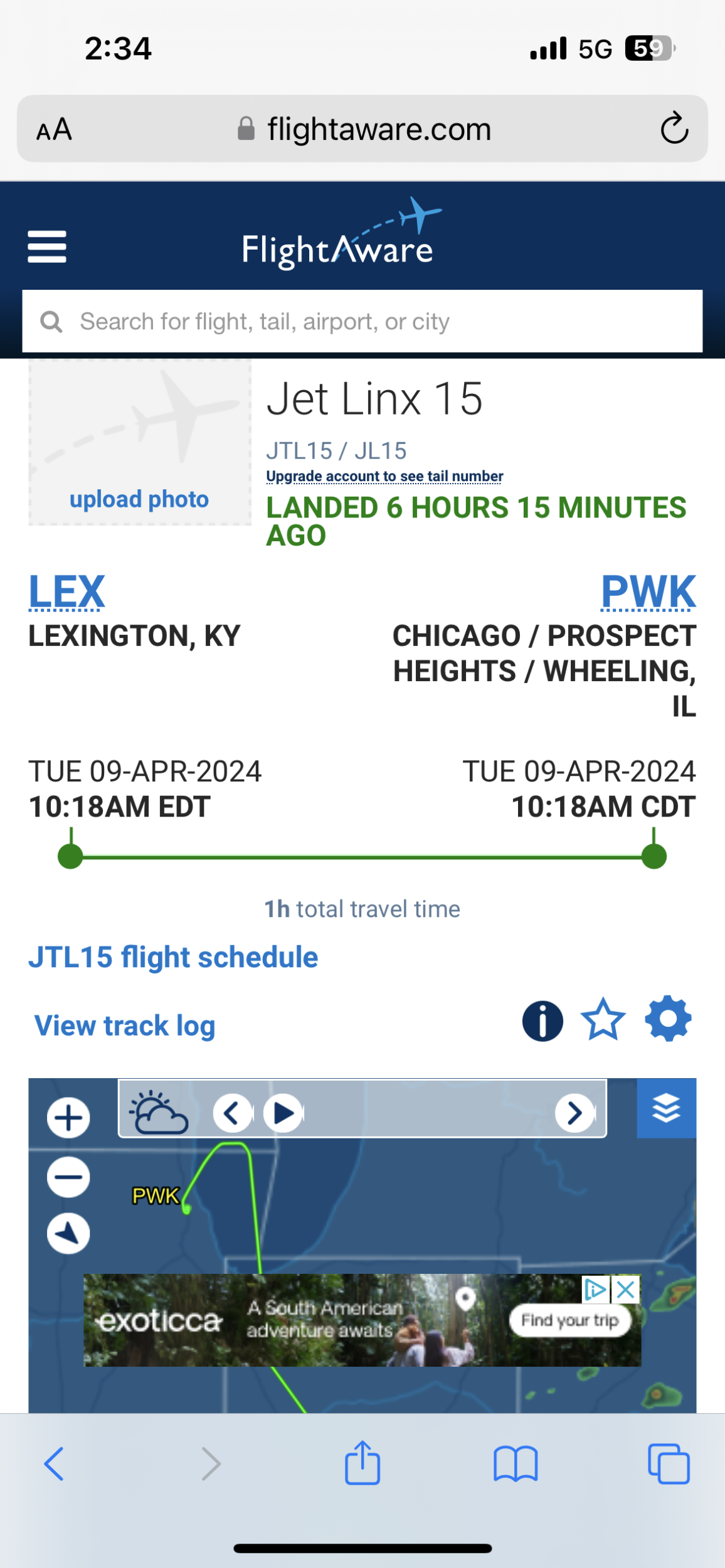This screenshot has height=1568, width=725.
Task: Zoom out on the map
Action: 68,1177
